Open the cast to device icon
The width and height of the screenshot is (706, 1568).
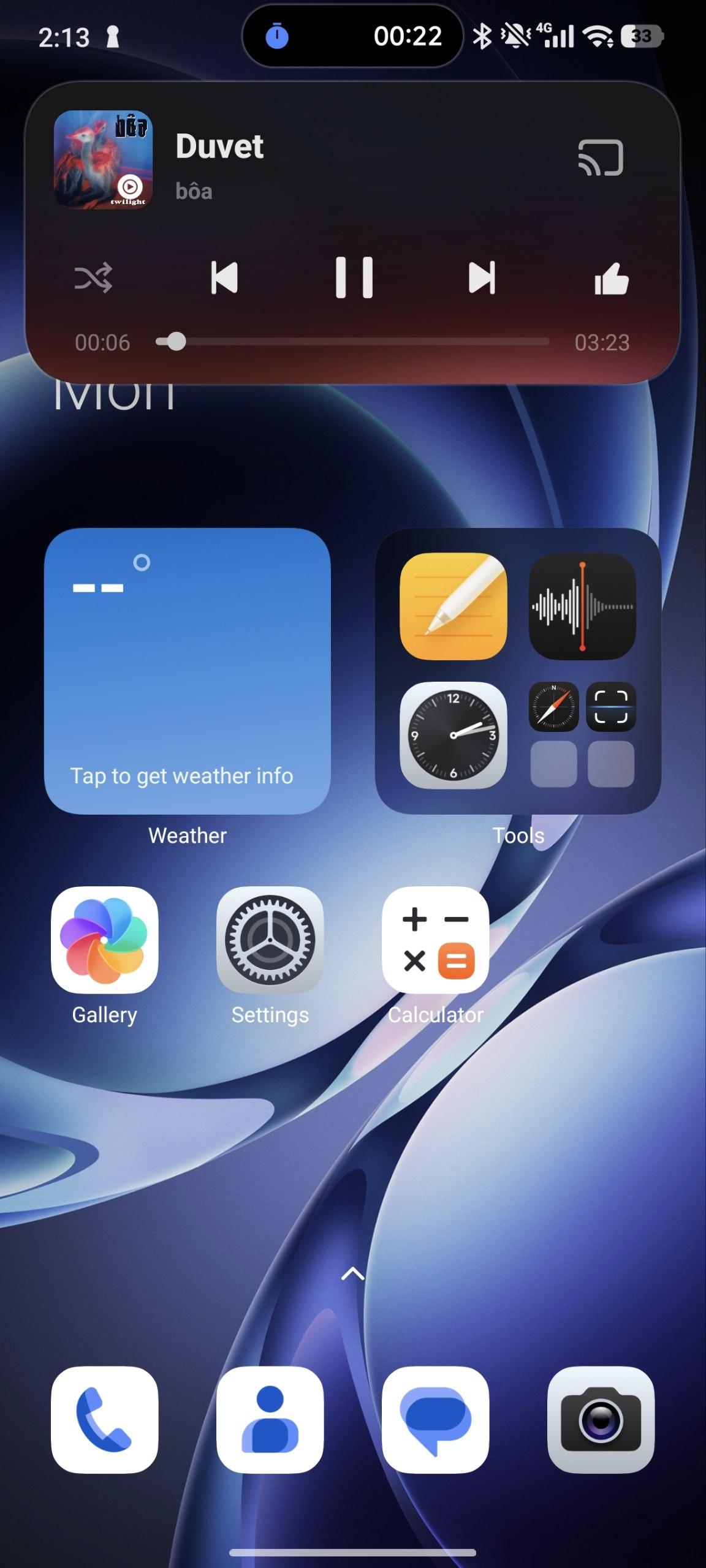click(601, 158)
